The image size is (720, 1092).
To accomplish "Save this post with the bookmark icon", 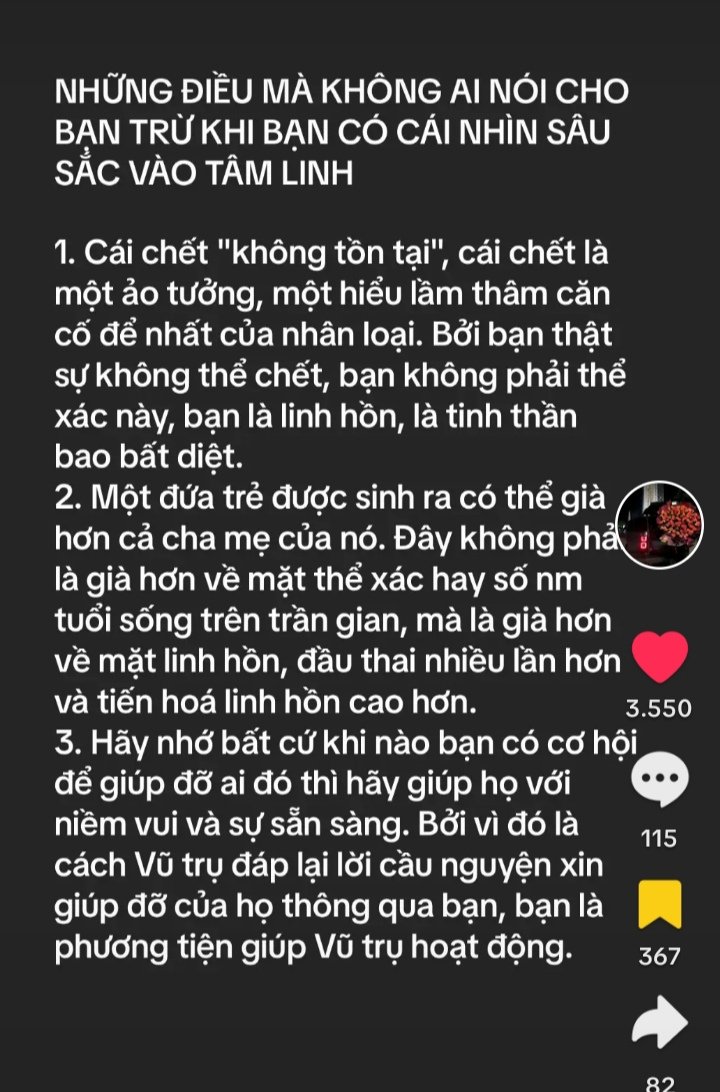I will (x=660, y=905).
